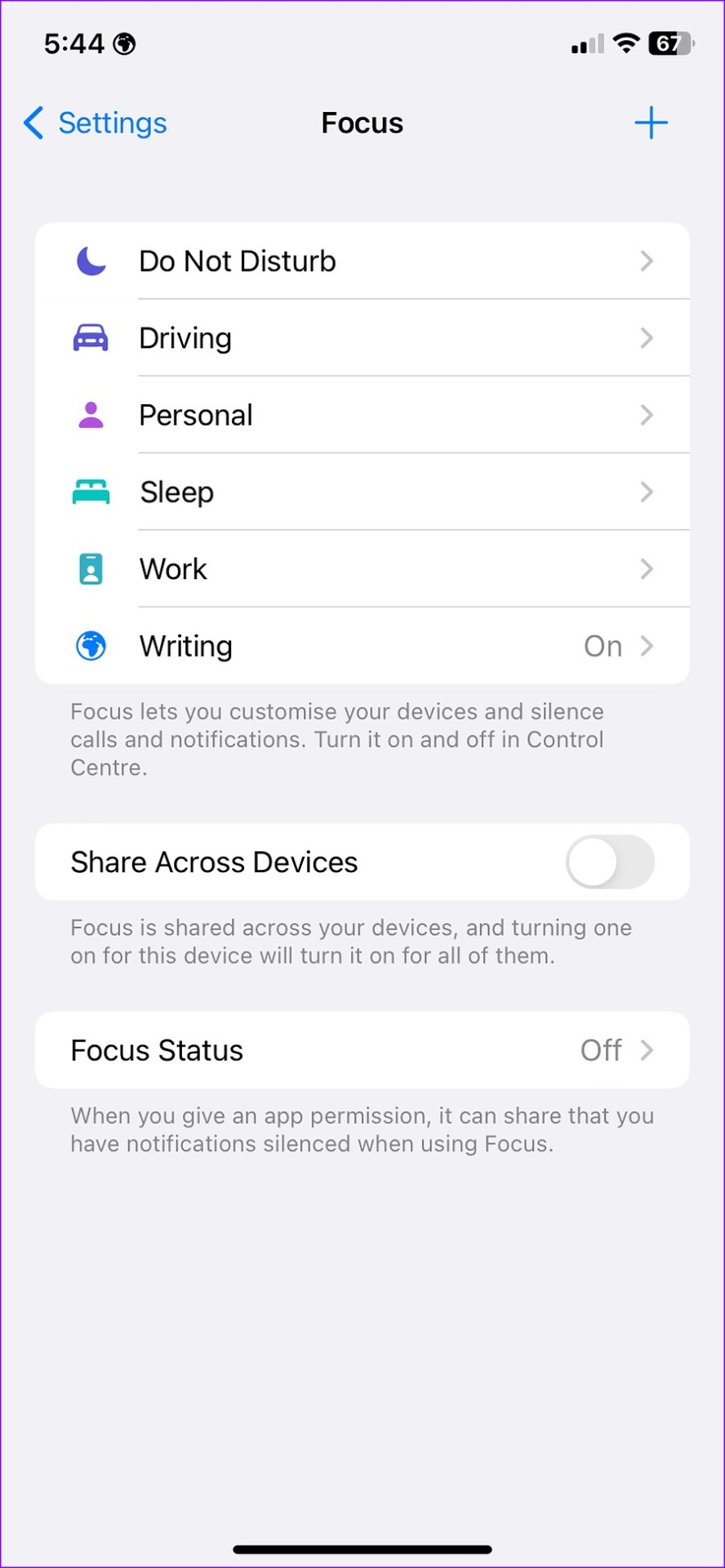Expand Focus Status options
This screenshot has width=725, height=1568.
[x=362, y=1050]
